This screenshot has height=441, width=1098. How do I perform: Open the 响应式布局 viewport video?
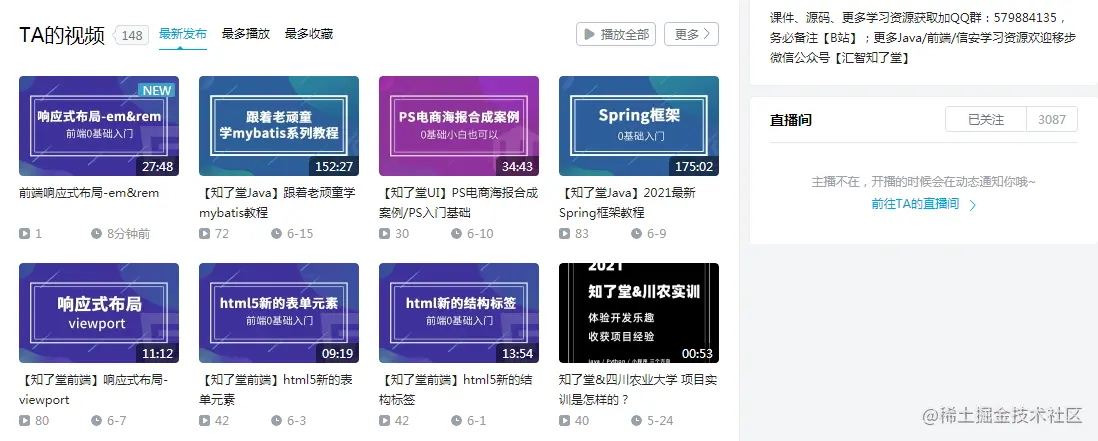(x=99, y=313)
